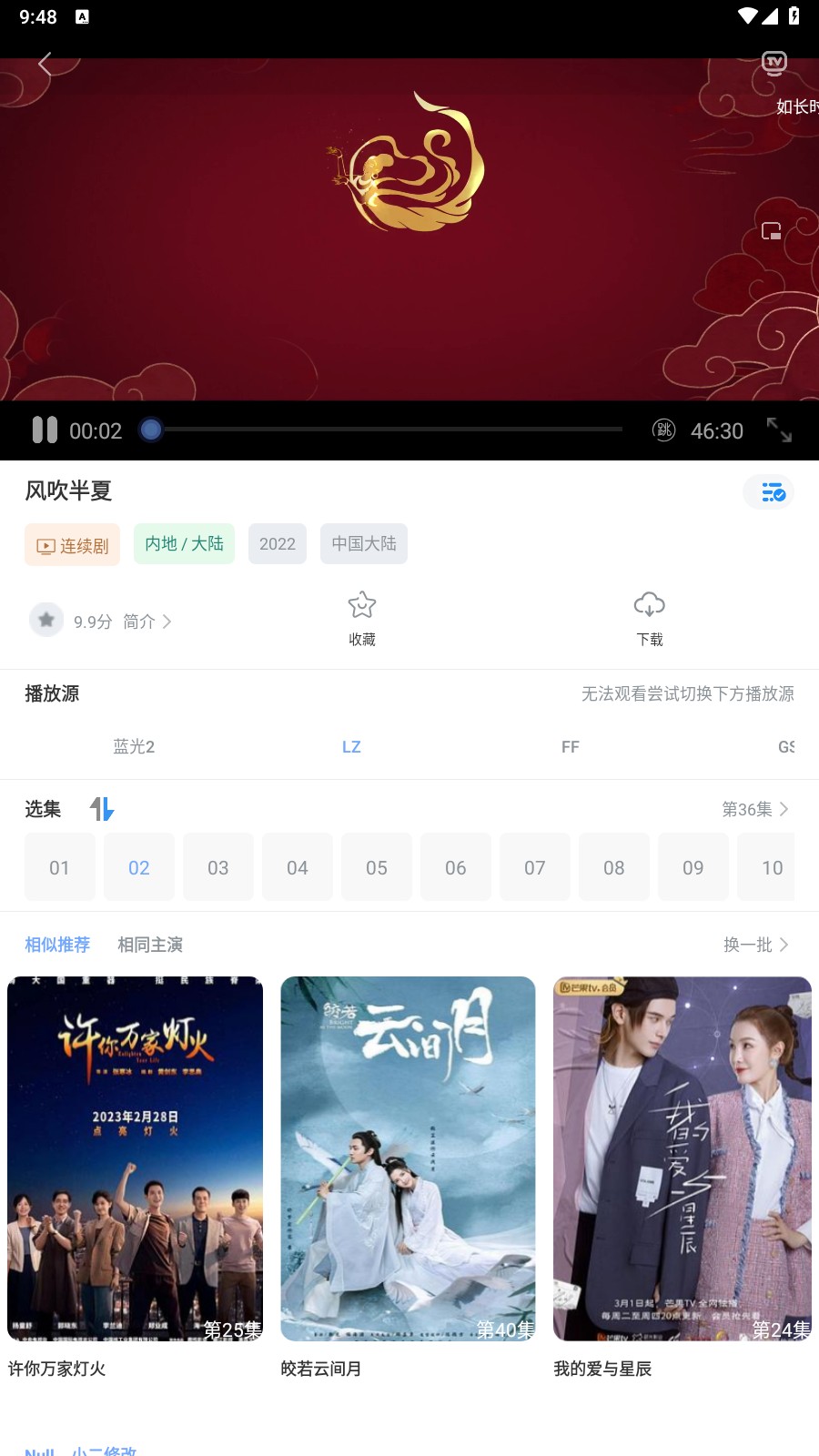Enable picture-in-picture mode

(772, 231)
